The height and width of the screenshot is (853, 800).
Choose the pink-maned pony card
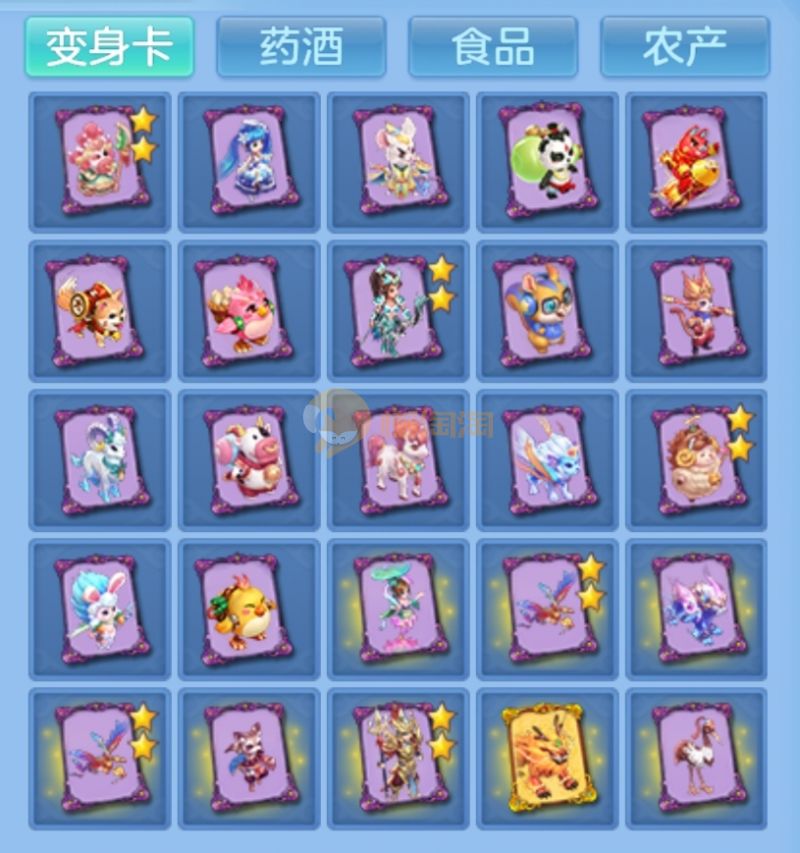[397, 459]
